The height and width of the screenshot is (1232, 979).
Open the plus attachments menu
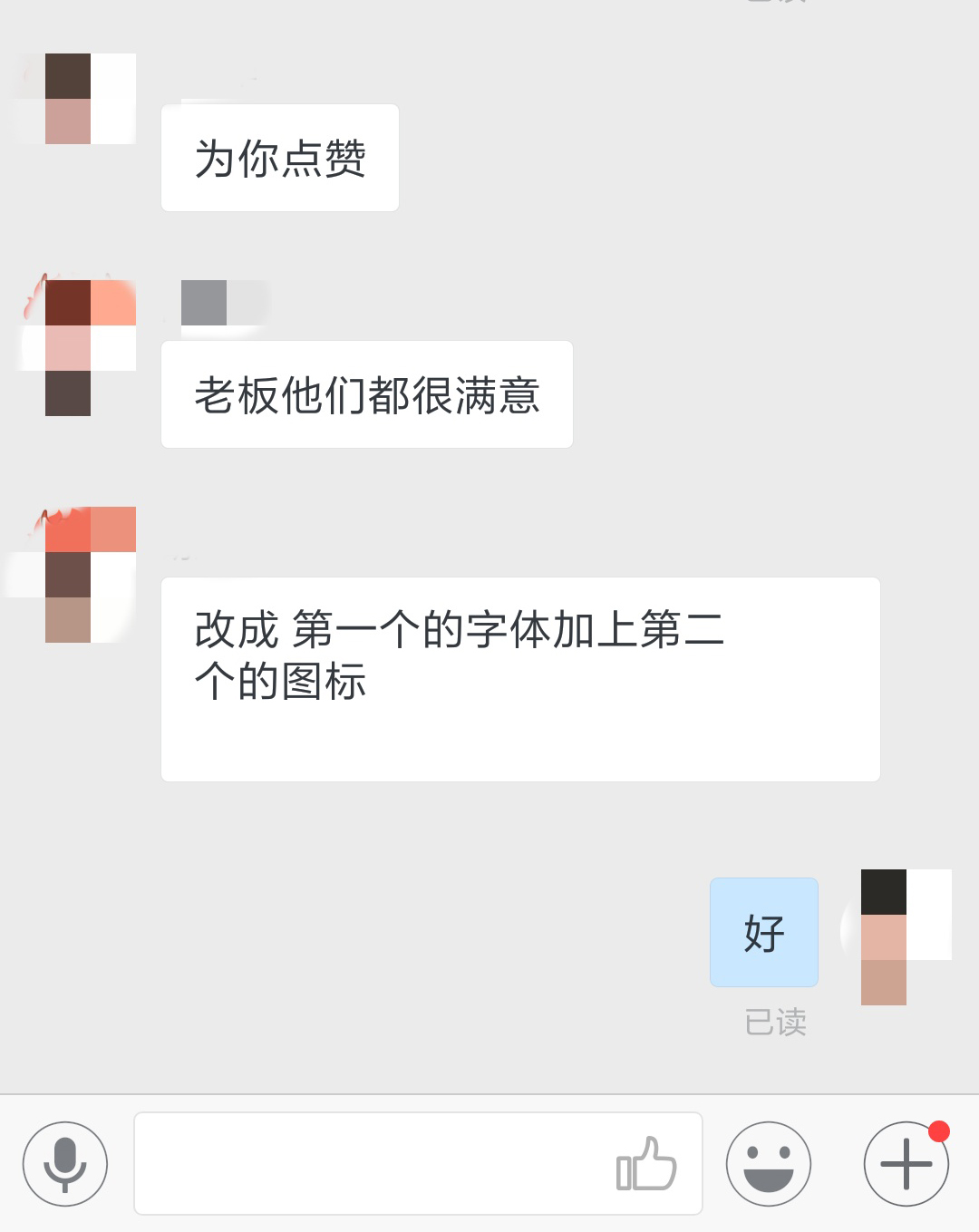[x=906, y=1164]
